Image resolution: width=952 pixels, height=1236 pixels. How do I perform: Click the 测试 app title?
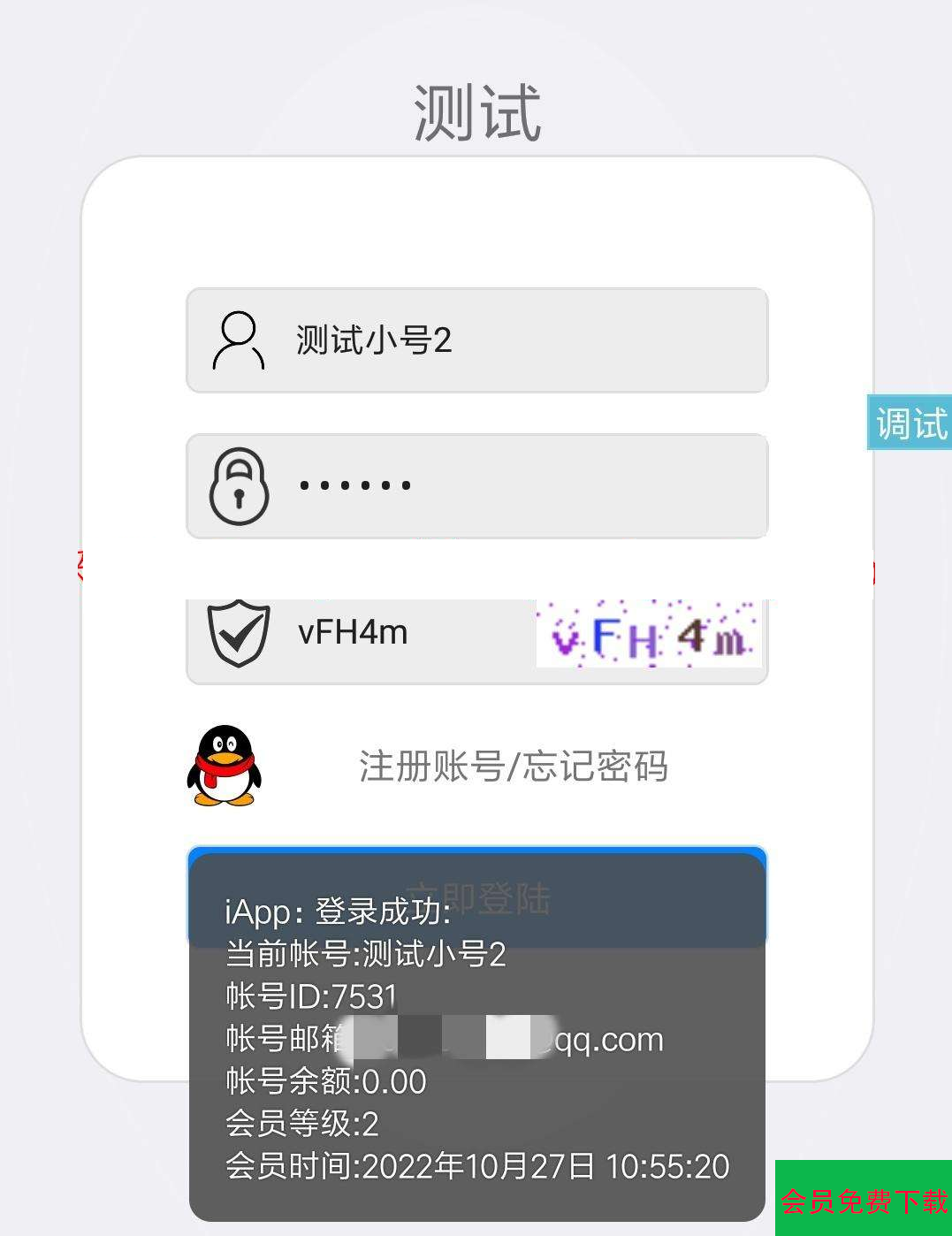476,110
